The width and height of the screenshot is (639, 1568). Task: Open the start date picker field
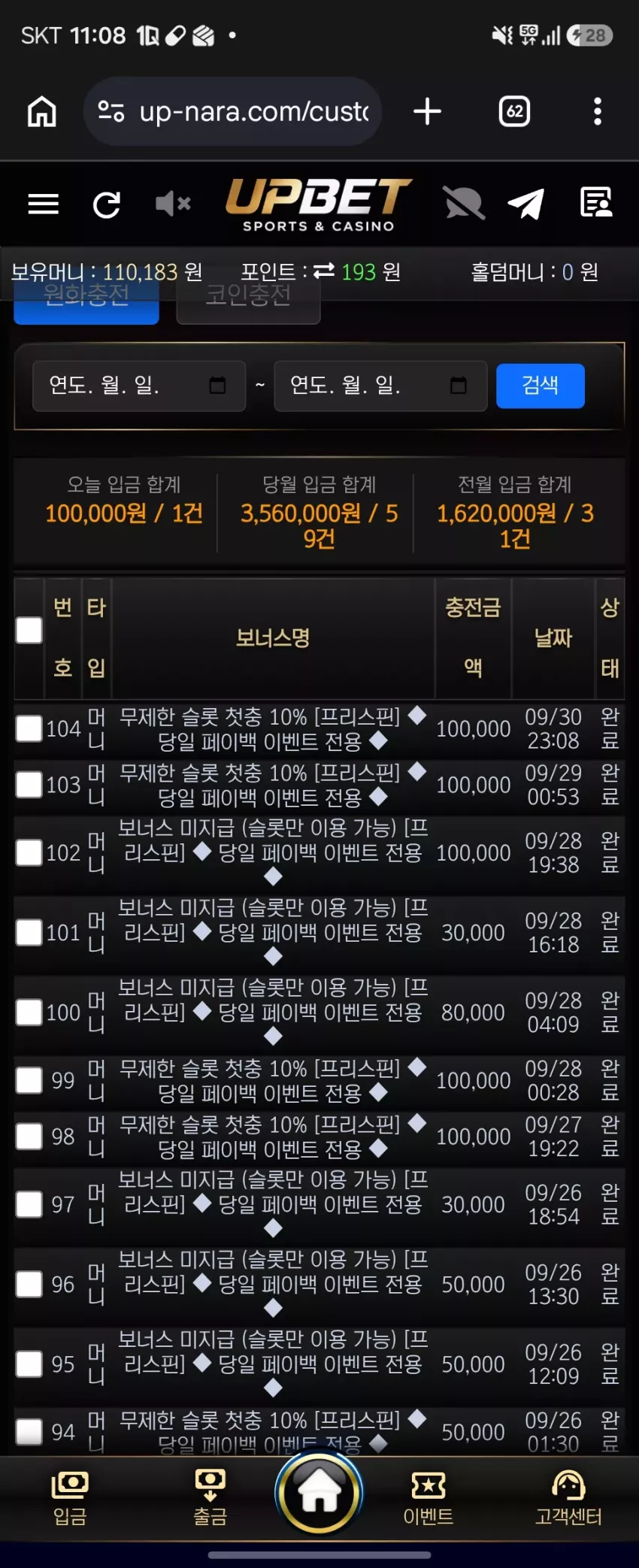(139, 386)
